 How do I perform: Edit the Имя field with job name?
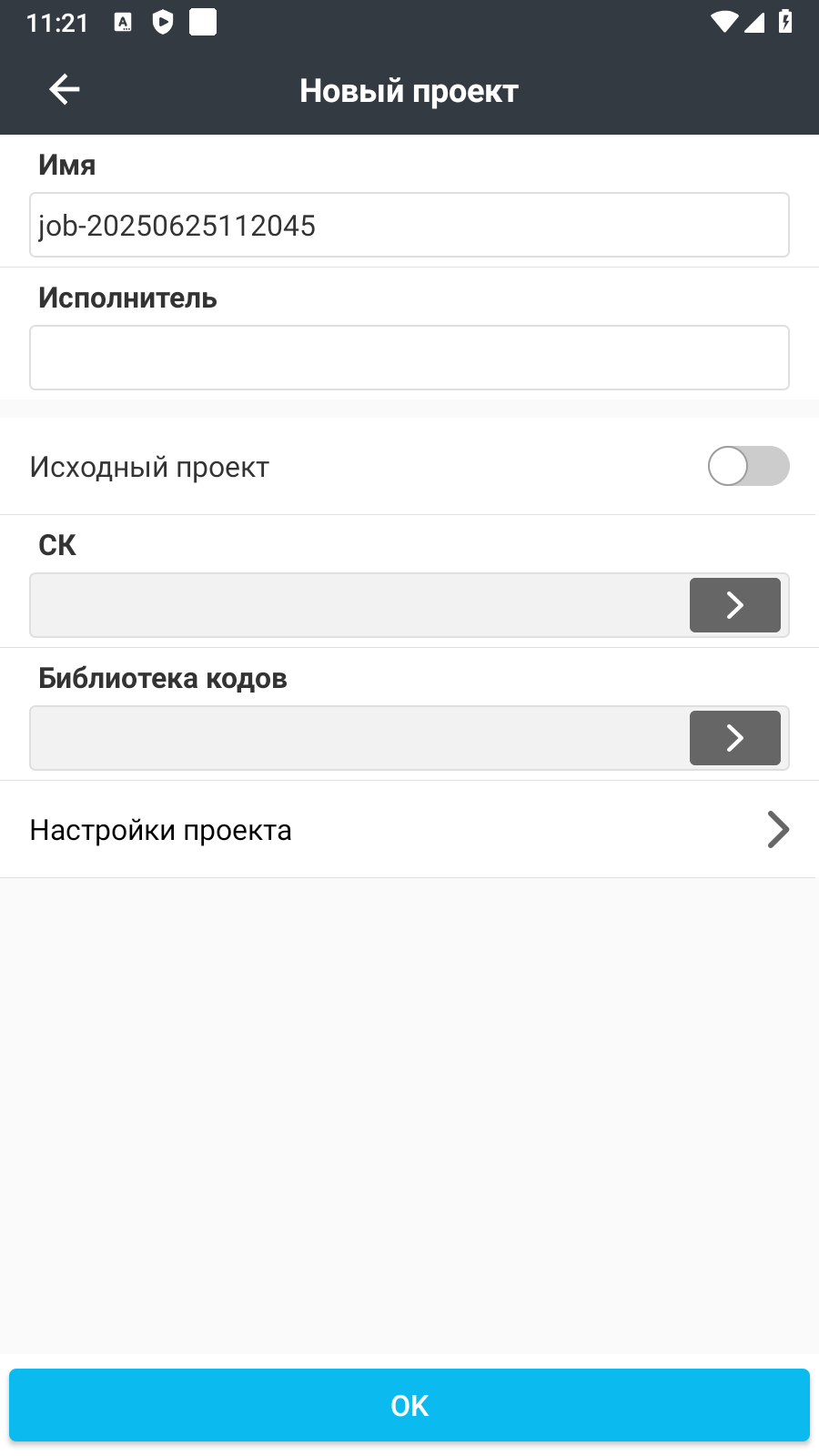pos(409,225)
